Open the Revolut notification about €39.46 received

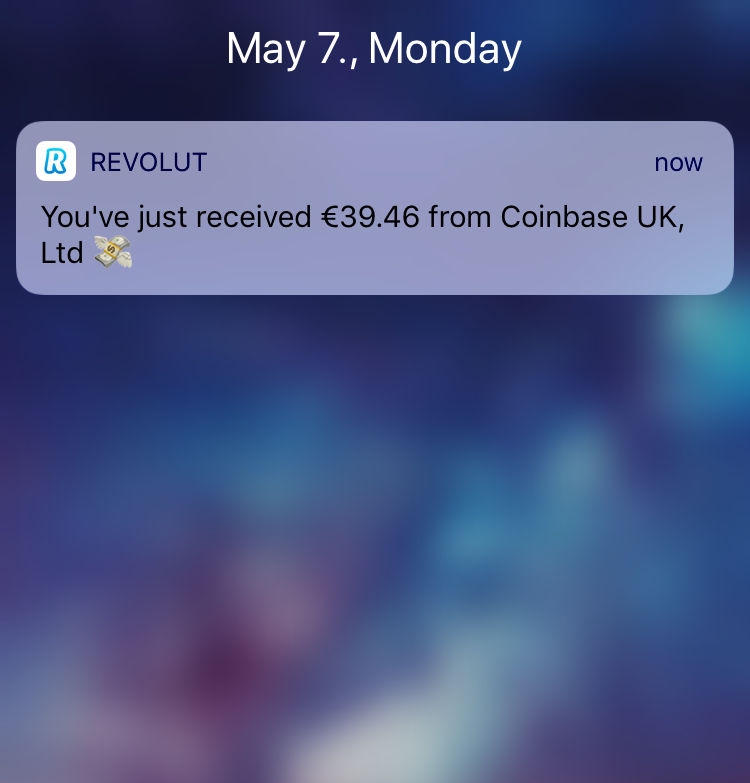pos(374,217)
